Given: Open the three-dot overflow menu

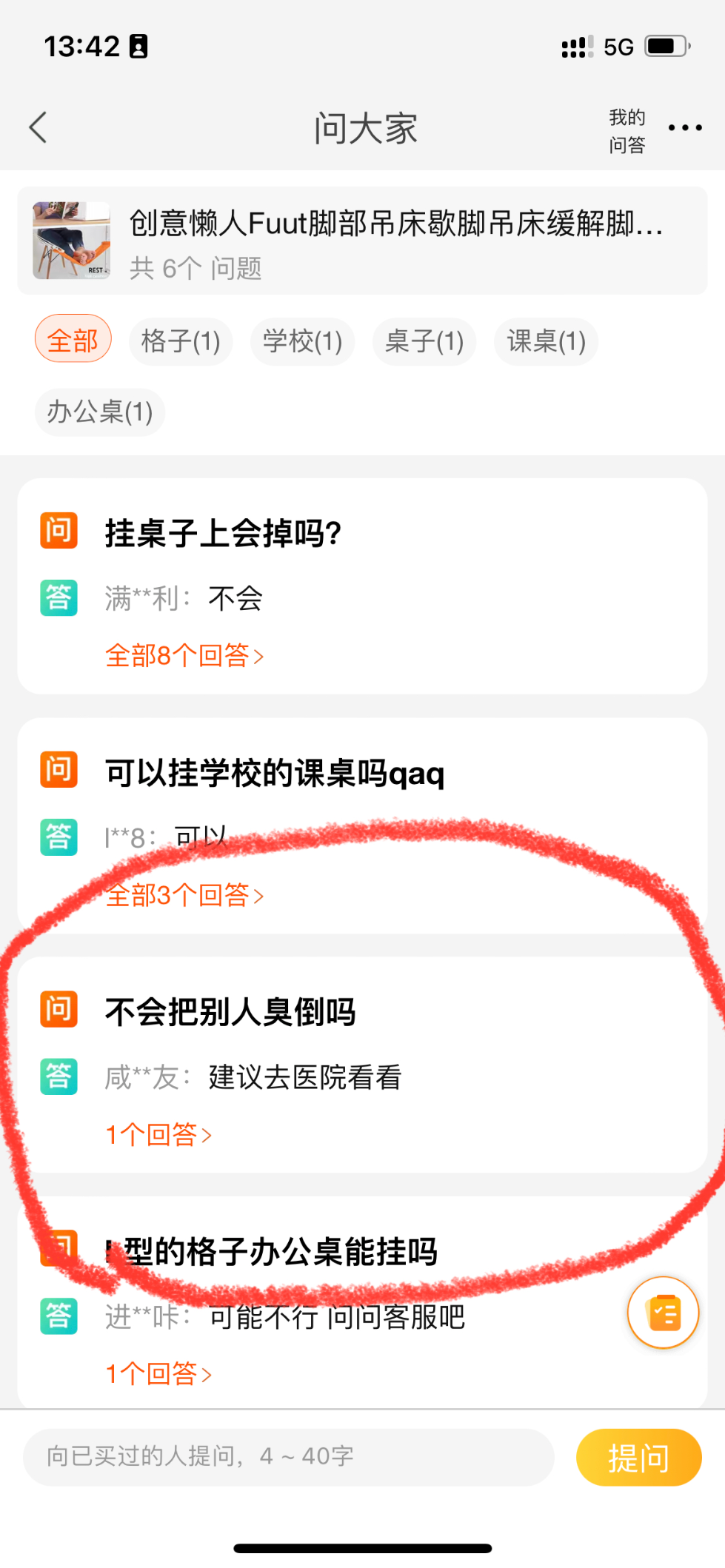Looking at the screenshot, I should pos(684,128).
